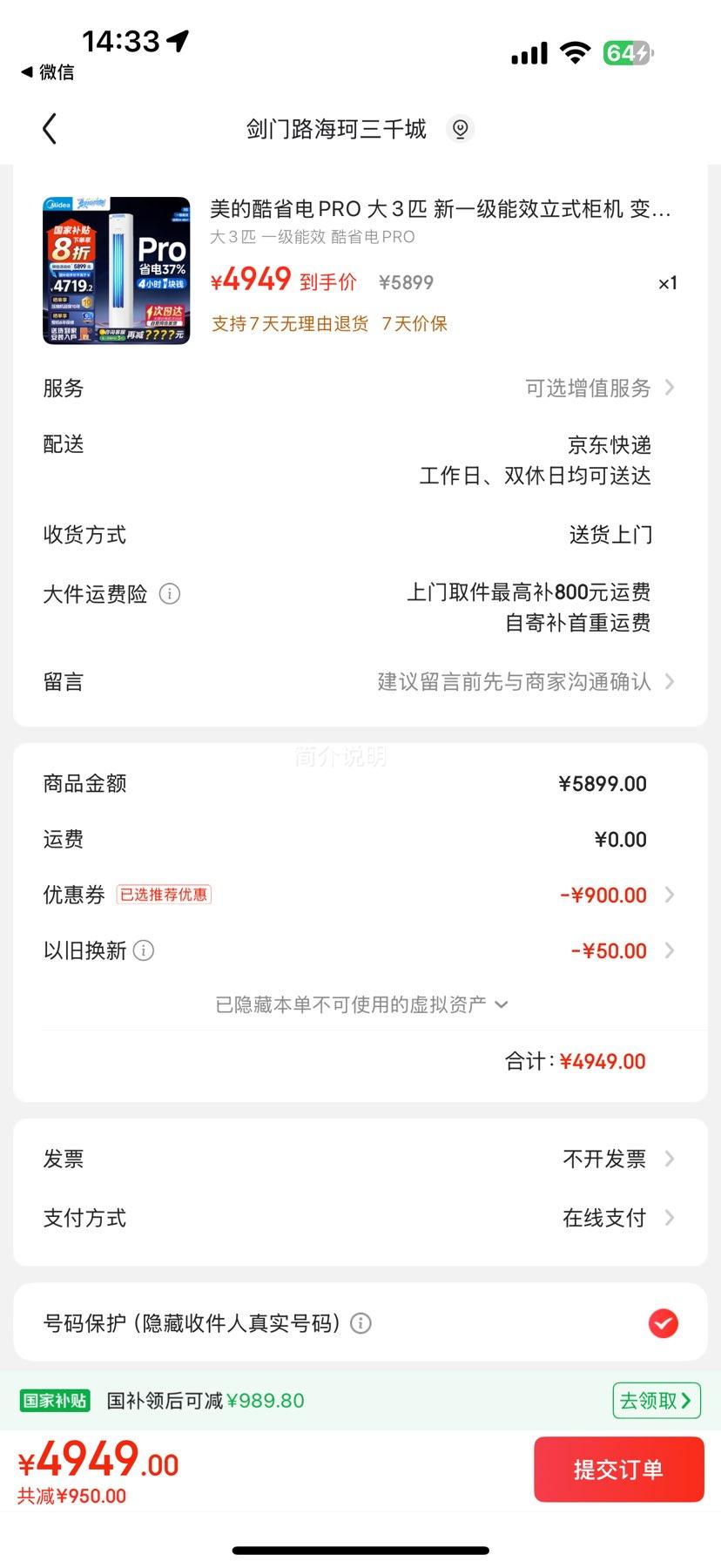Viewport: 721px width, 1568px height.
Task: Show info for 以旧换新
Action: point(144,950)
